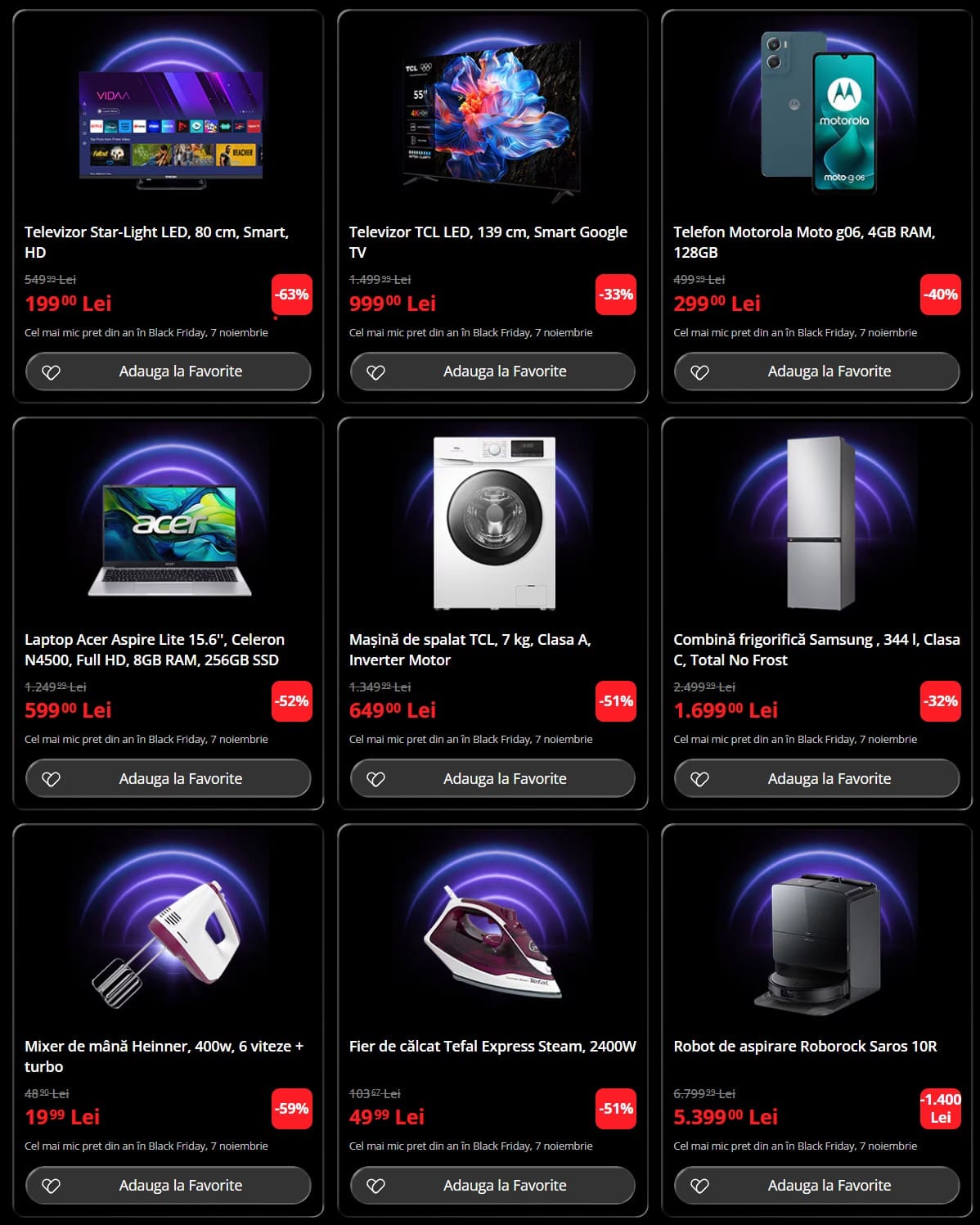Open the Tefal Express Steam iron card

click(492, 1046)
